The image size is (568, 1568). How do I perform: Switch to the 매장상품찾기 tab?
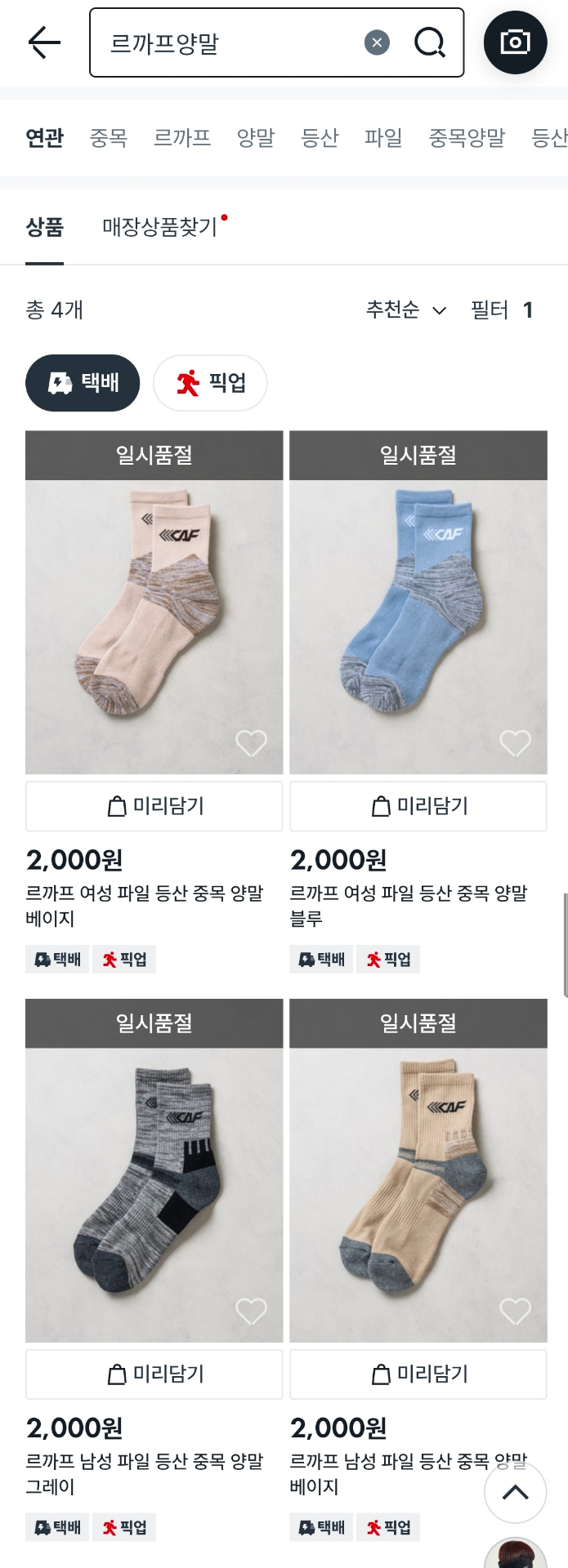click(x=160, y=226)
